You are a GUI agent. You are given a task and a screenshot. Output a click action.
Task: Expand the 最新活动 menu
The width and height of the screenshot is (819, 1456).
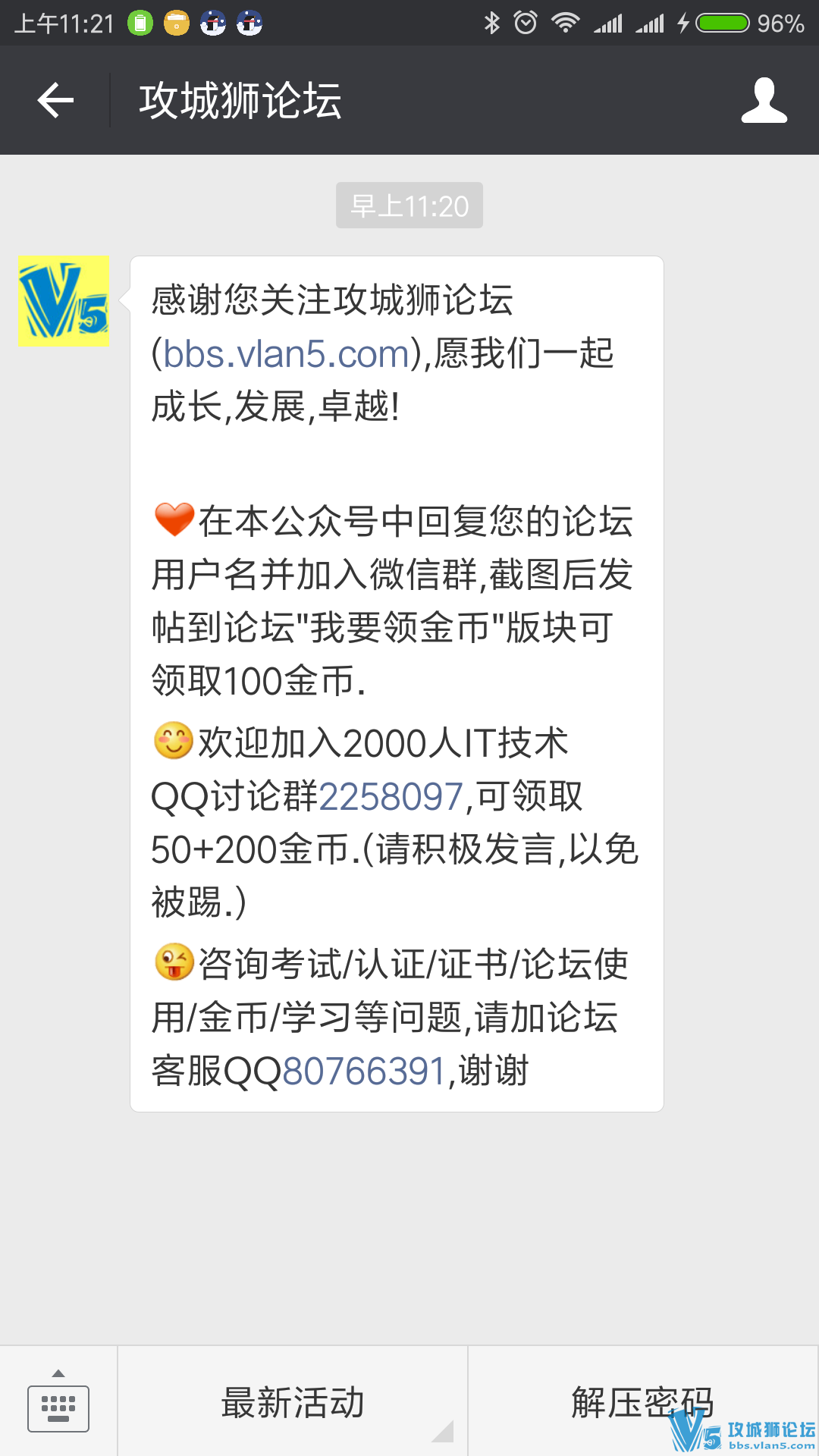[293, 1402]
